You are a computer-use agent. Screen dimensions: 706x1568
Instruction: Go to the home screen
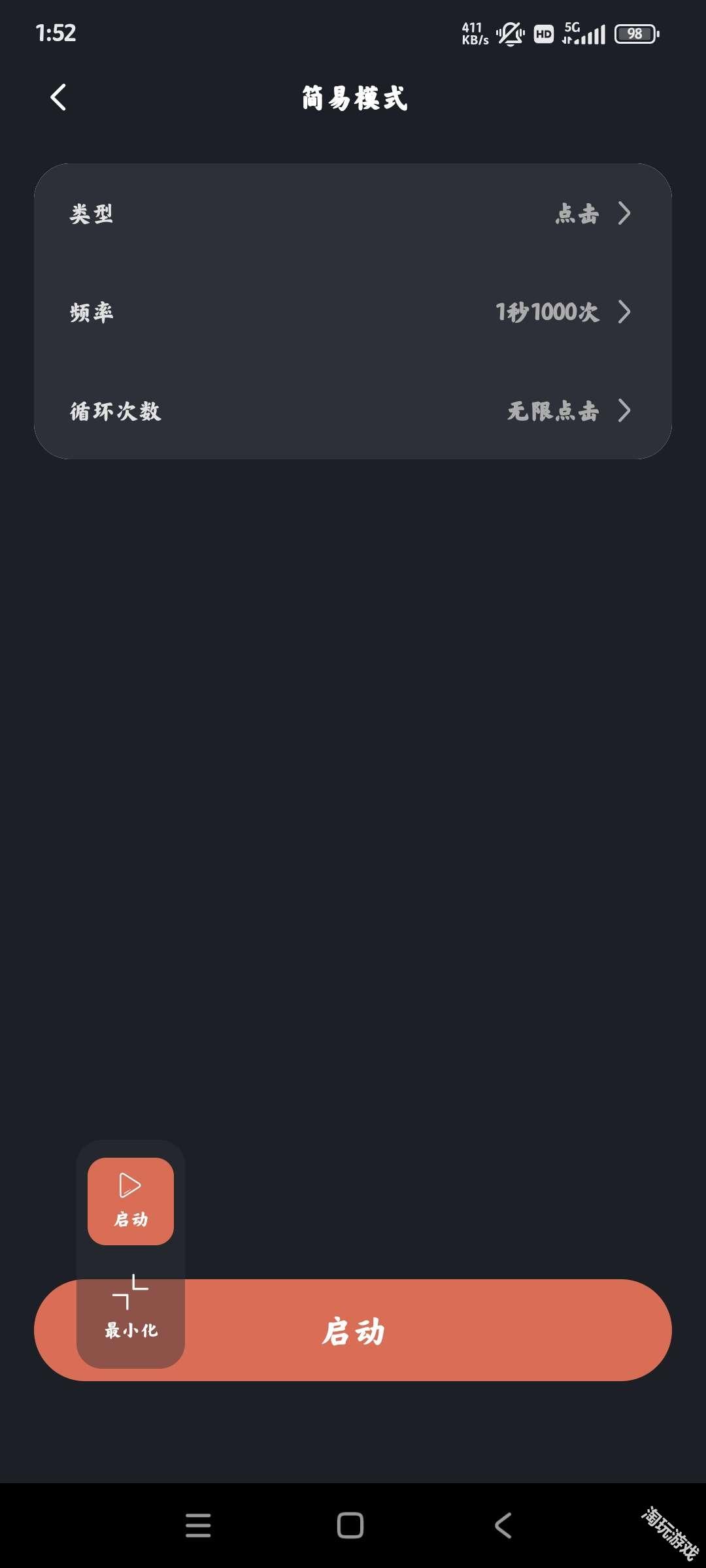(x=350, y=1526)
